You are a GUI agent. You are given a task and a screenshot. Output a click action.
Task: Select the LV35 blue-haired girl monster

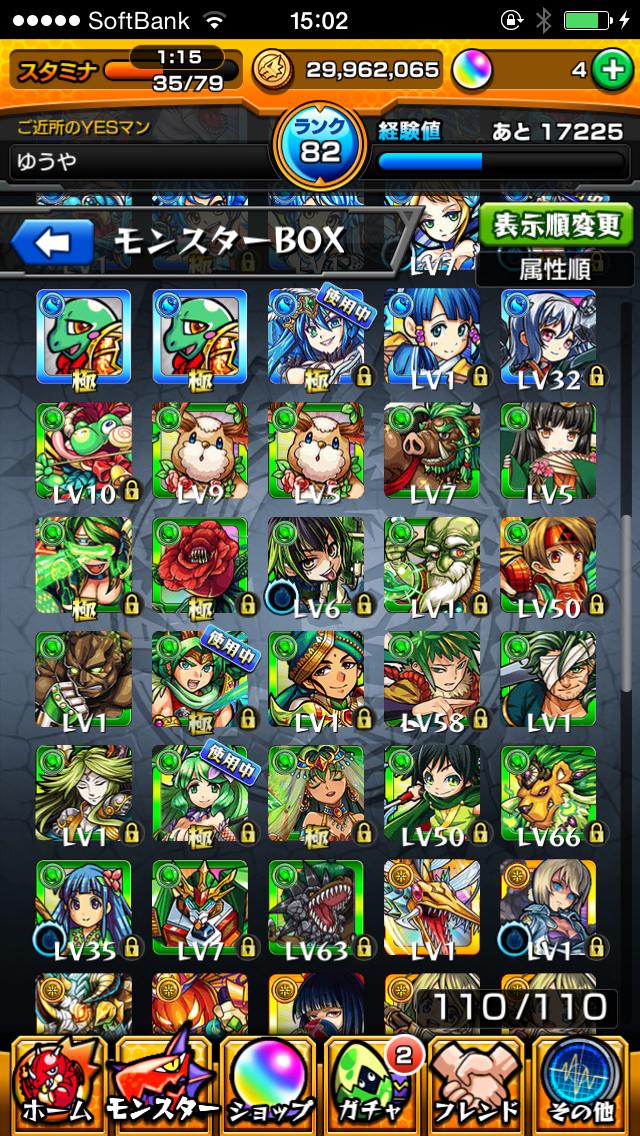coord(84,908)
